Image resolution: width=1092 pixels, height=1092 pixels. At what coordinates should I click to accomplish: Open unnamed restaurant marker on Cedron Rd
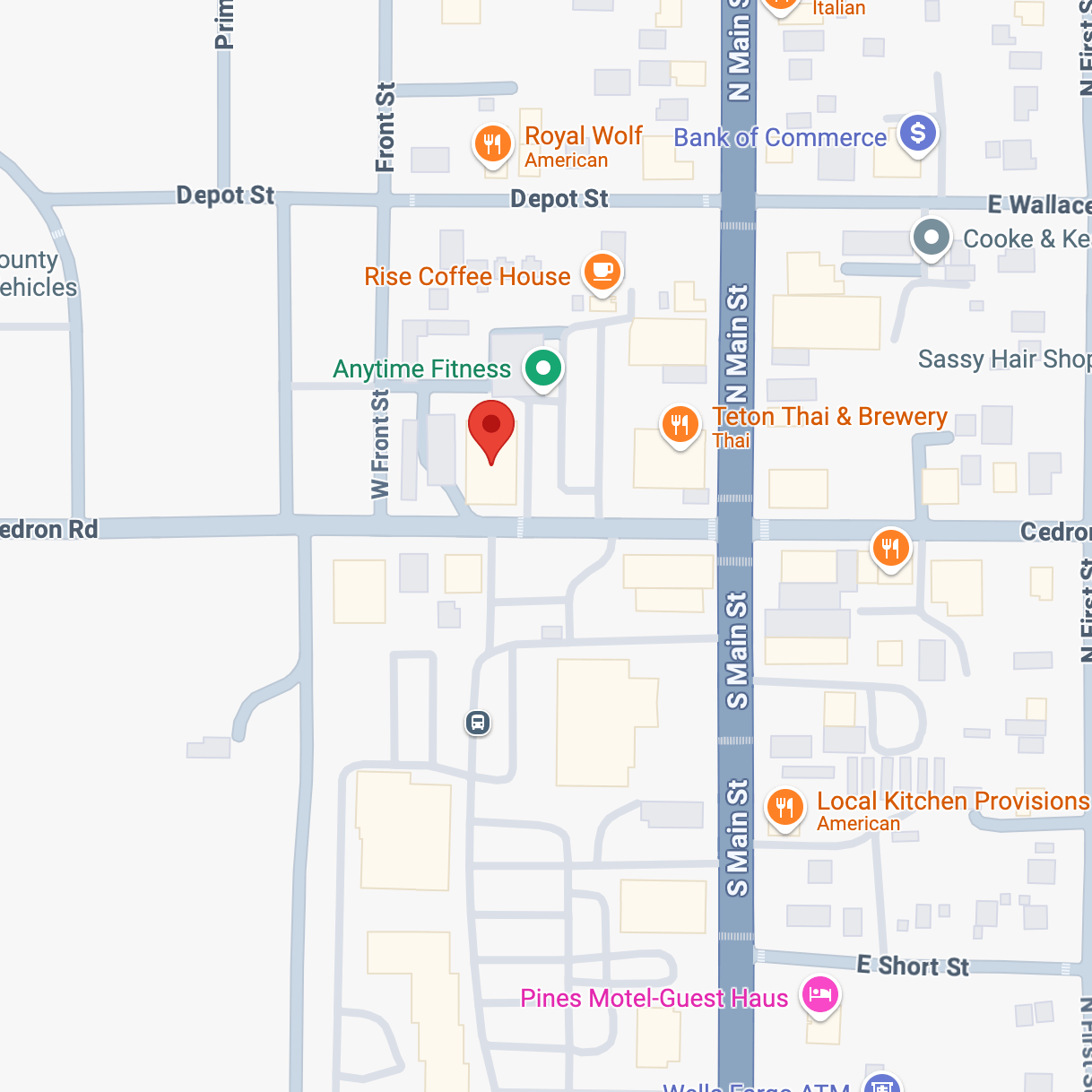tap(890, 547)
